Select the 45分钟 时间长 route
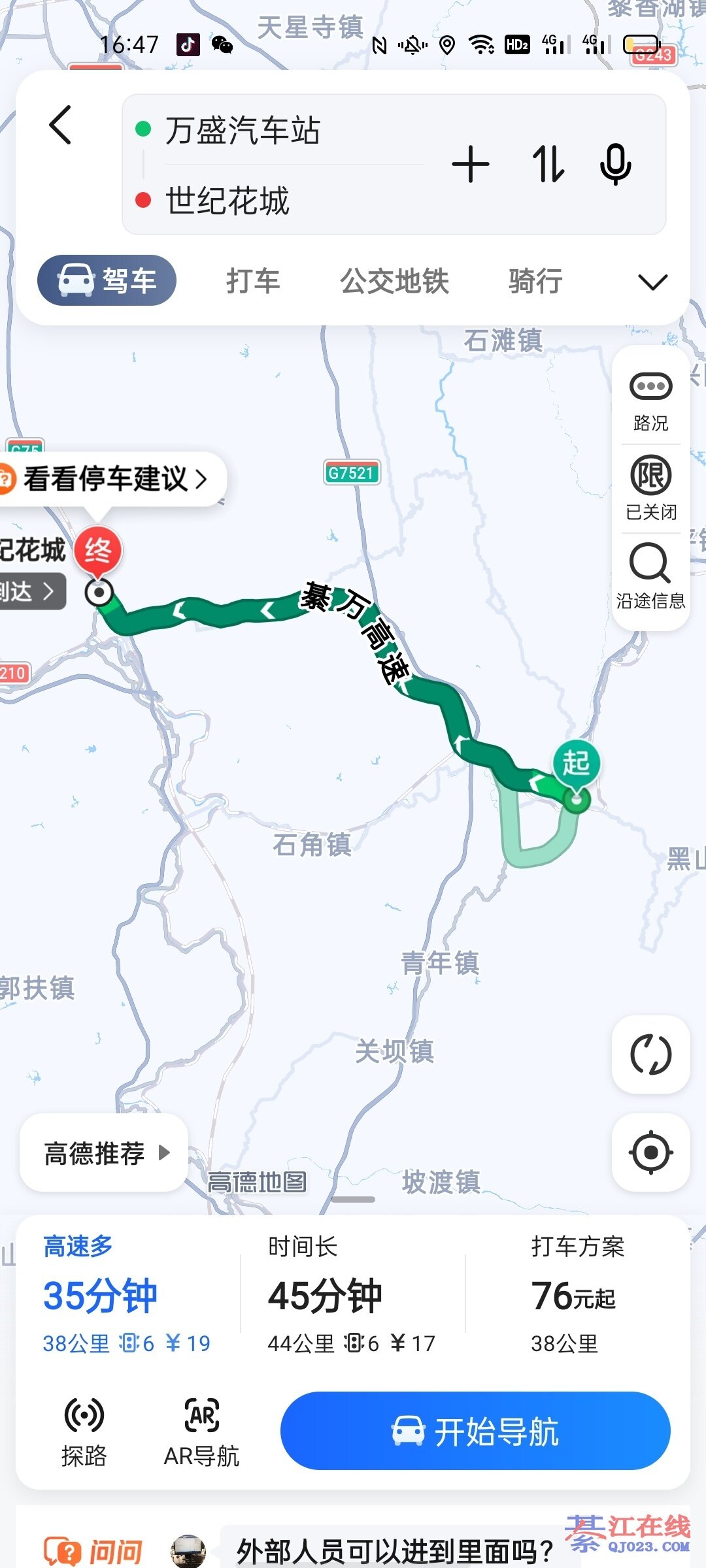 [352, 1295]
